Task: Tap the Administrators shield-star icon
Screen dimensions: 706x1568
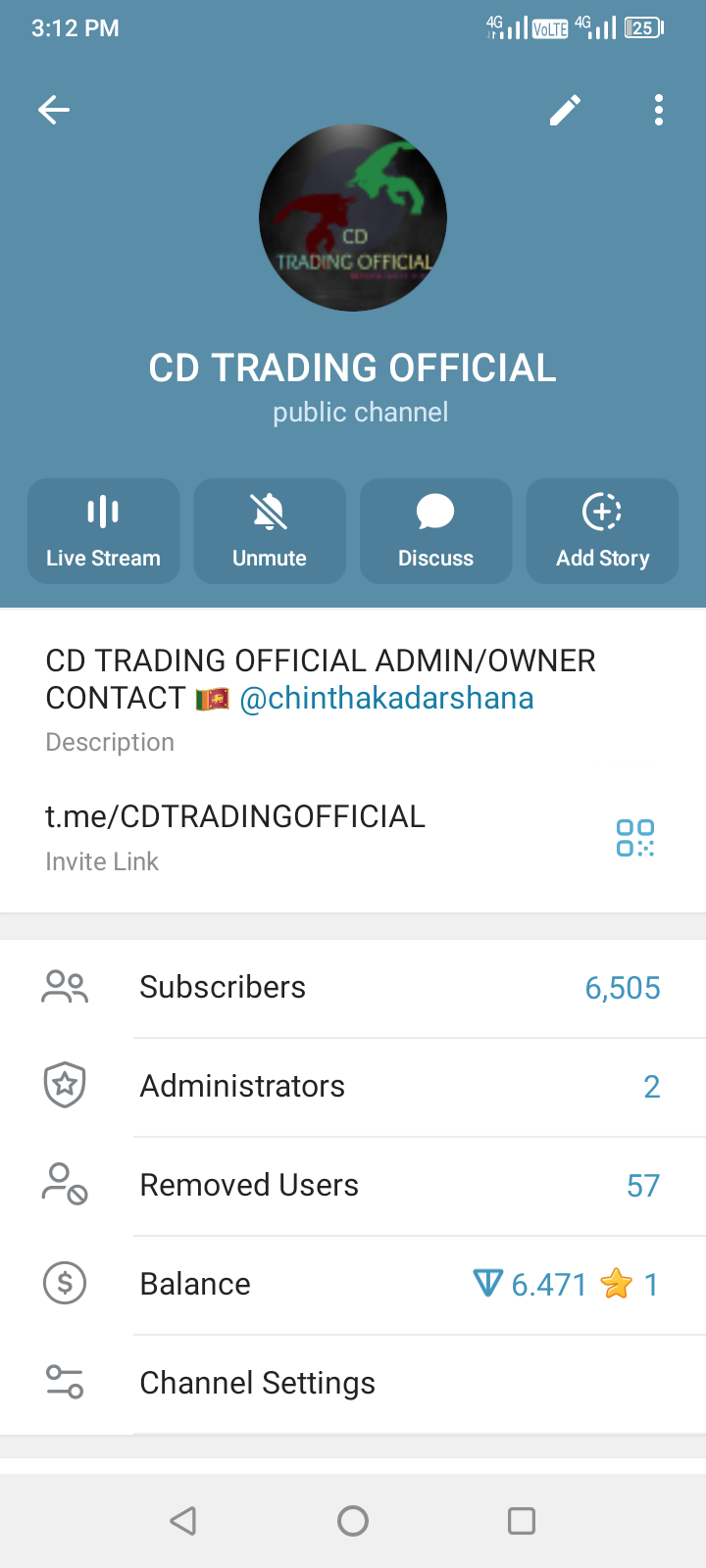Action: point(64,1086)
